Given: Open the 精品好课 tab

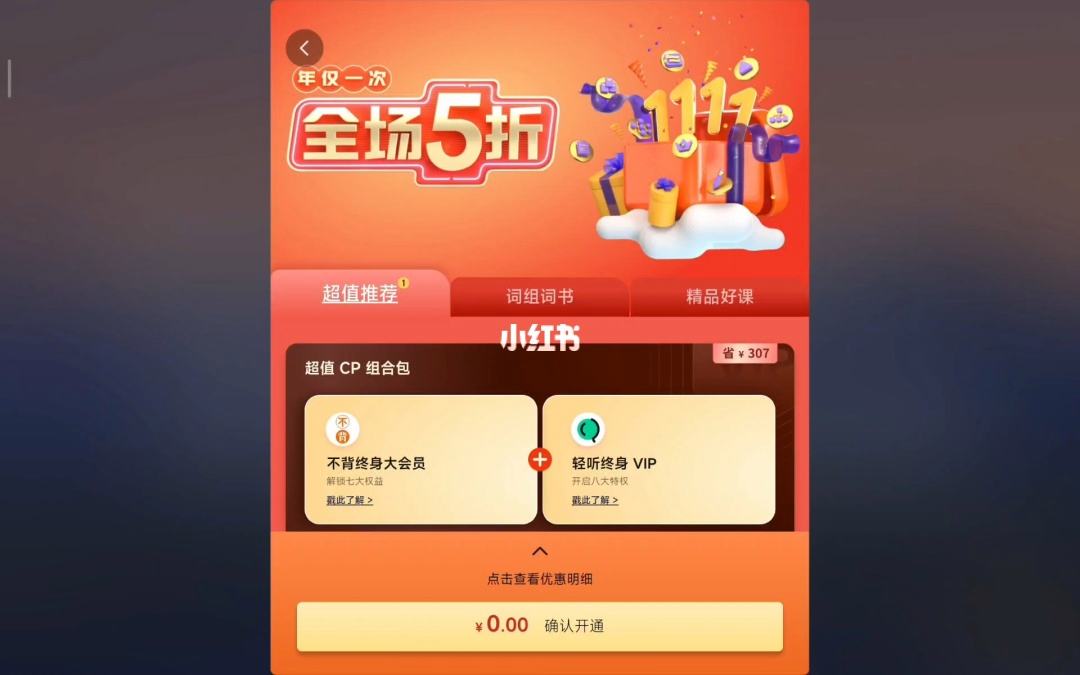Looking at the screenshot, I should pos(719,297).
